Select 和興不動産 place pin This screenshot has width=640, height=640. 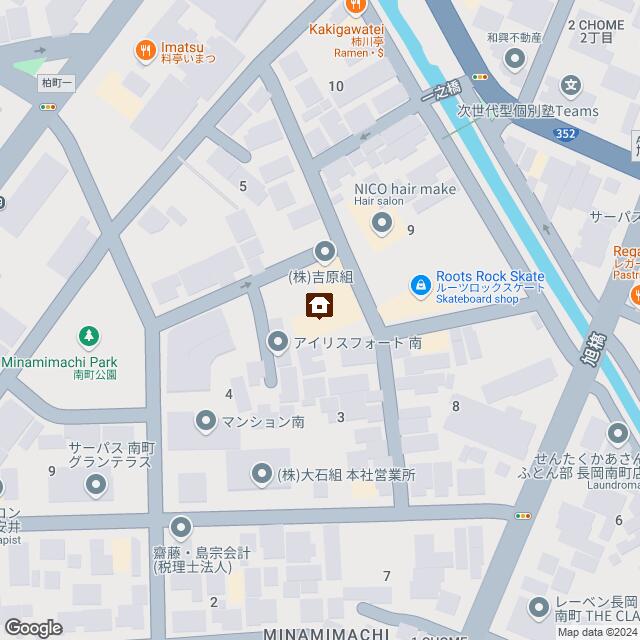(515, 59)
